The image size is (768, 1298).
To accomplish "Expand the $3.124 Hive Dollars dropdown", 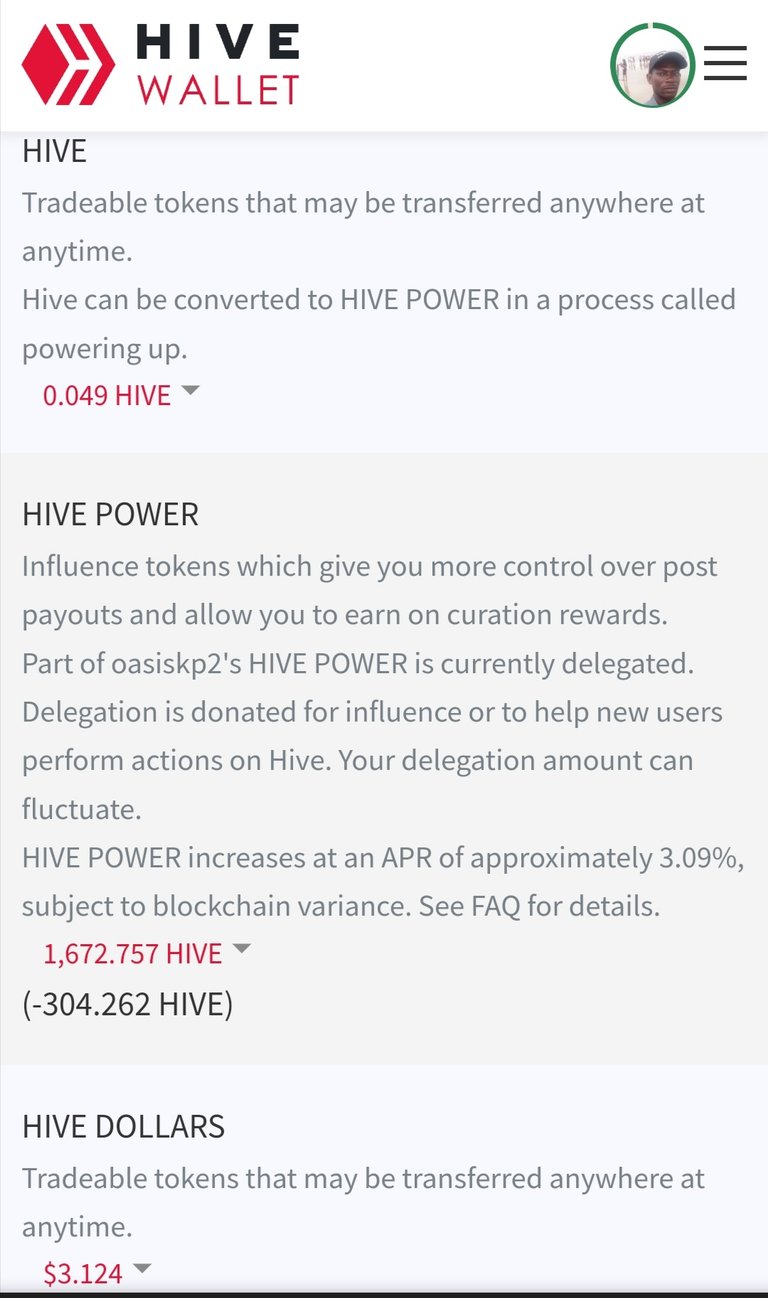I will (97, 1273).
